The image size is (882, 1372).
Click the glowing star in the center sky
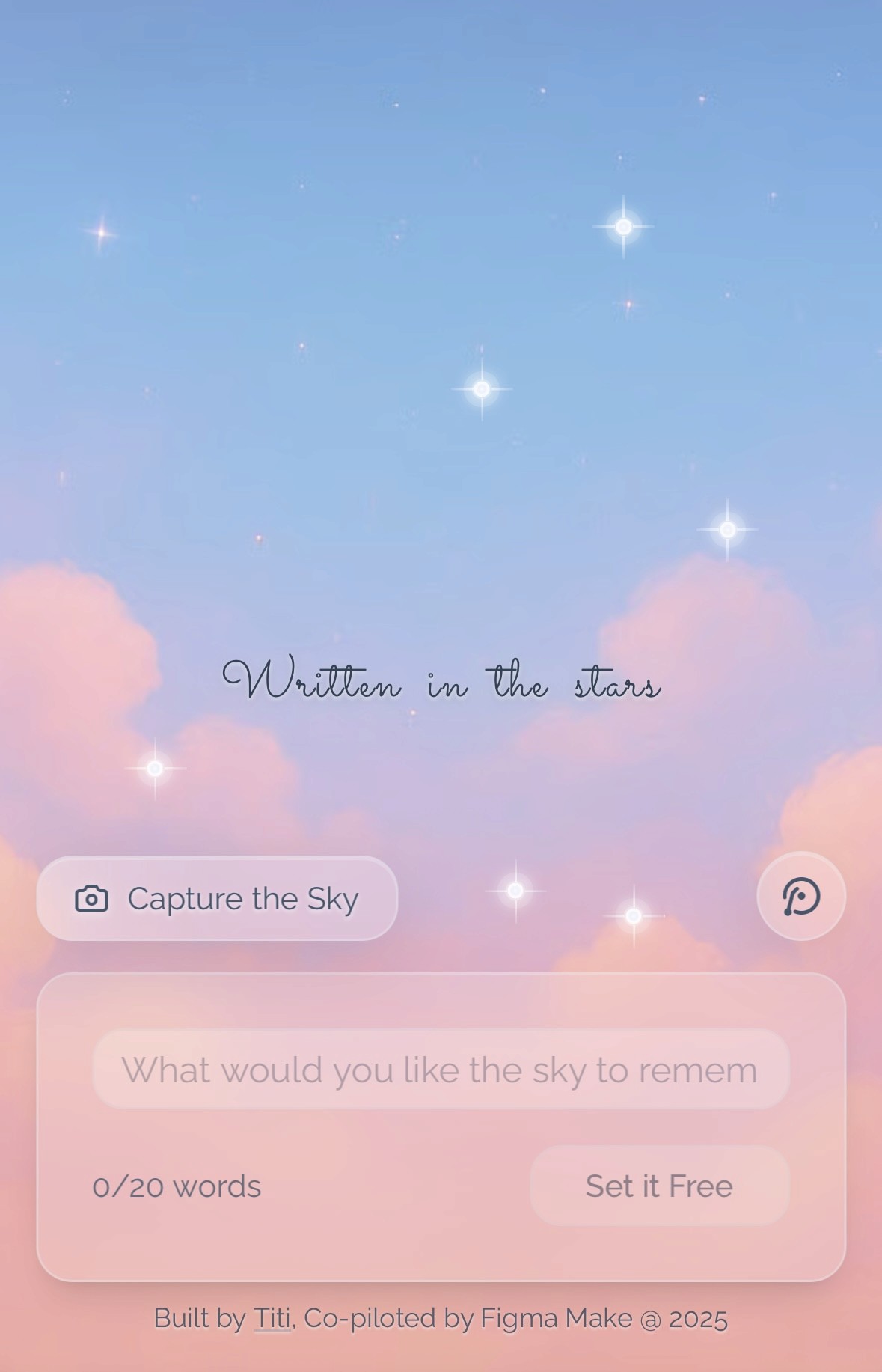click(481, 388)
